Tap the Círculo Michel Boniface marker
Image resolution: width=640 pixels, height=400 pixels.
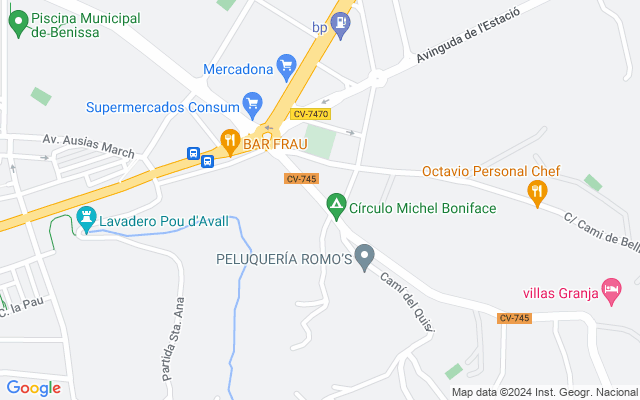point(338,208)
